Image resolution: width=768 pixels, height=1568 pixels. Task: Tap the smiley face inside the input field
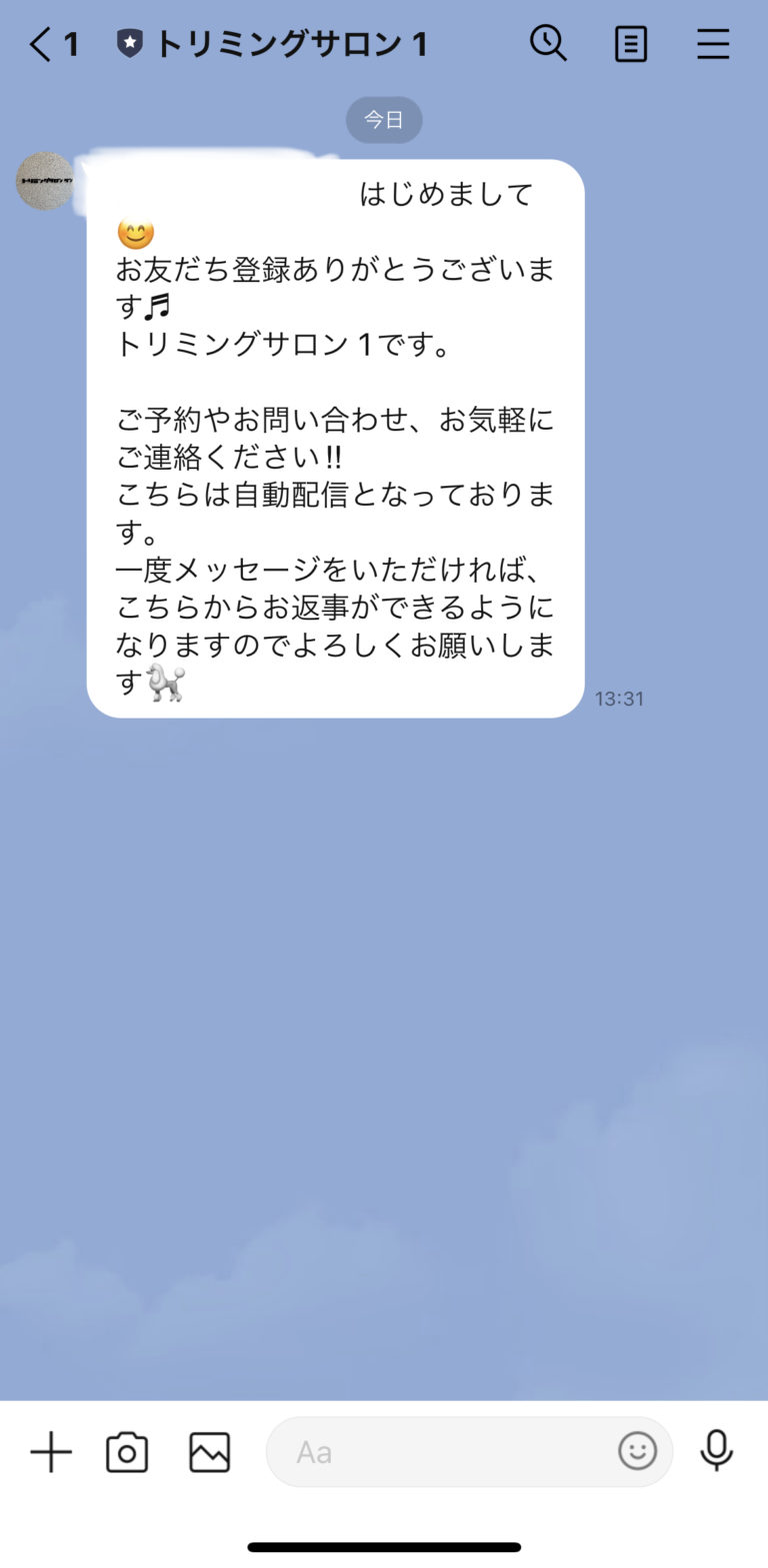[637, 1451]
